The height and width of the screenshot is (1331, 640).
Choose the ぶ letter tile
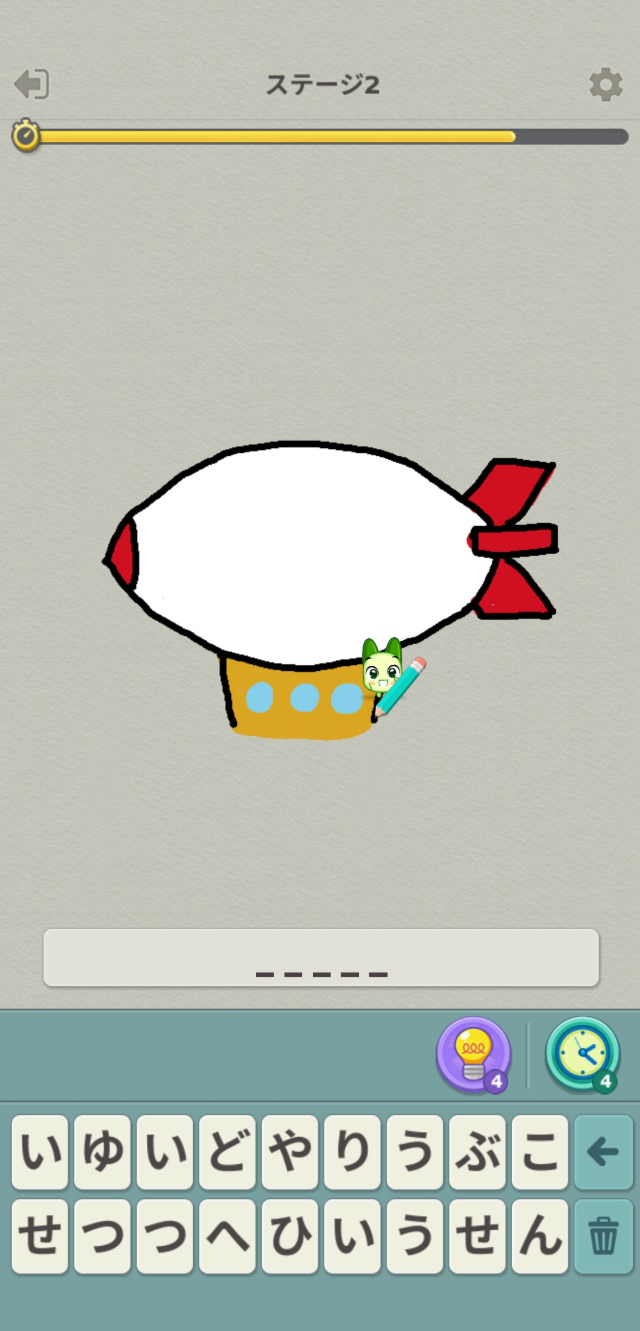tap(477, 1152)
